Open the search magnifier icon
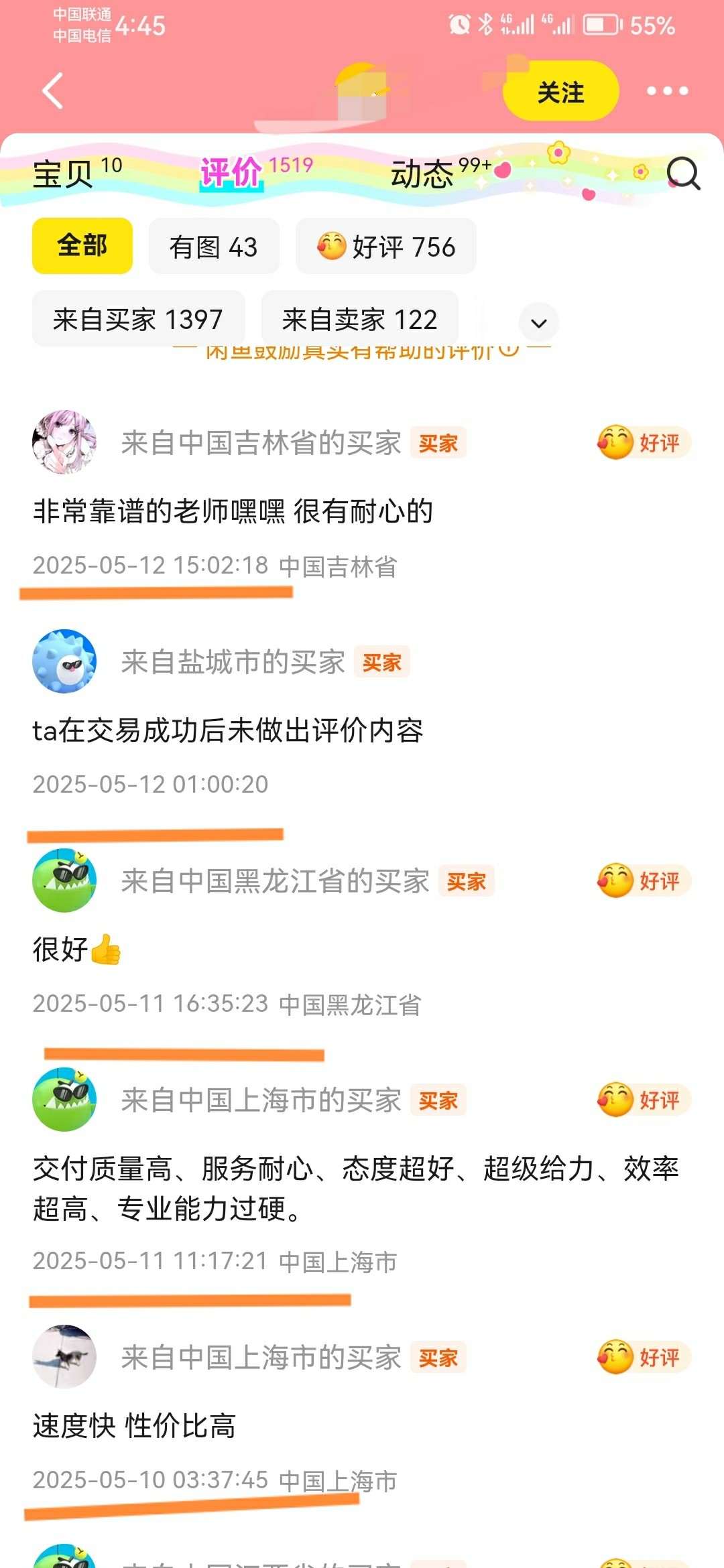 point(682,174)
